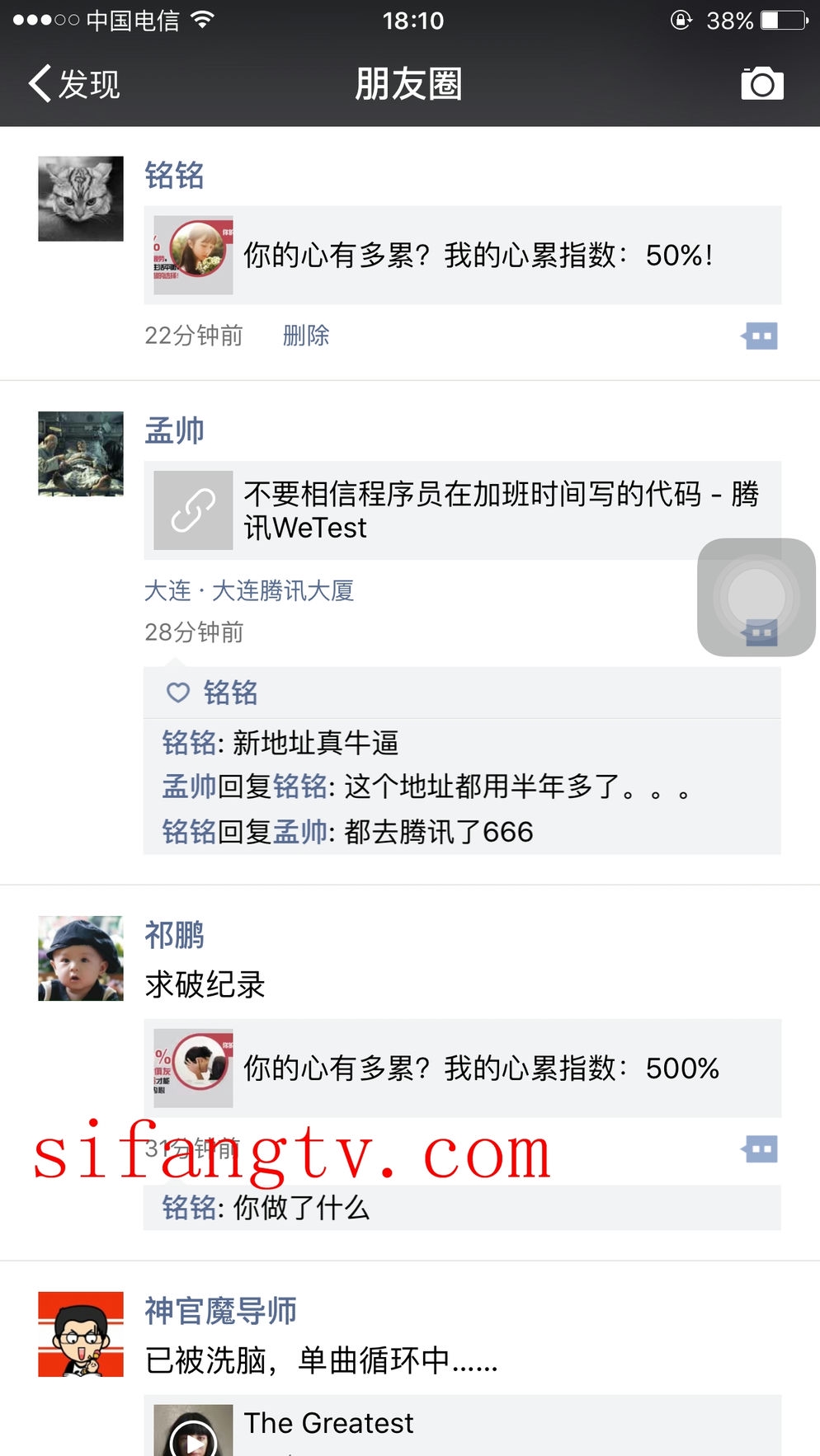The height and width of the screenshot is (1456, 820).
Task: Go back to 发现
Action: 74,84
